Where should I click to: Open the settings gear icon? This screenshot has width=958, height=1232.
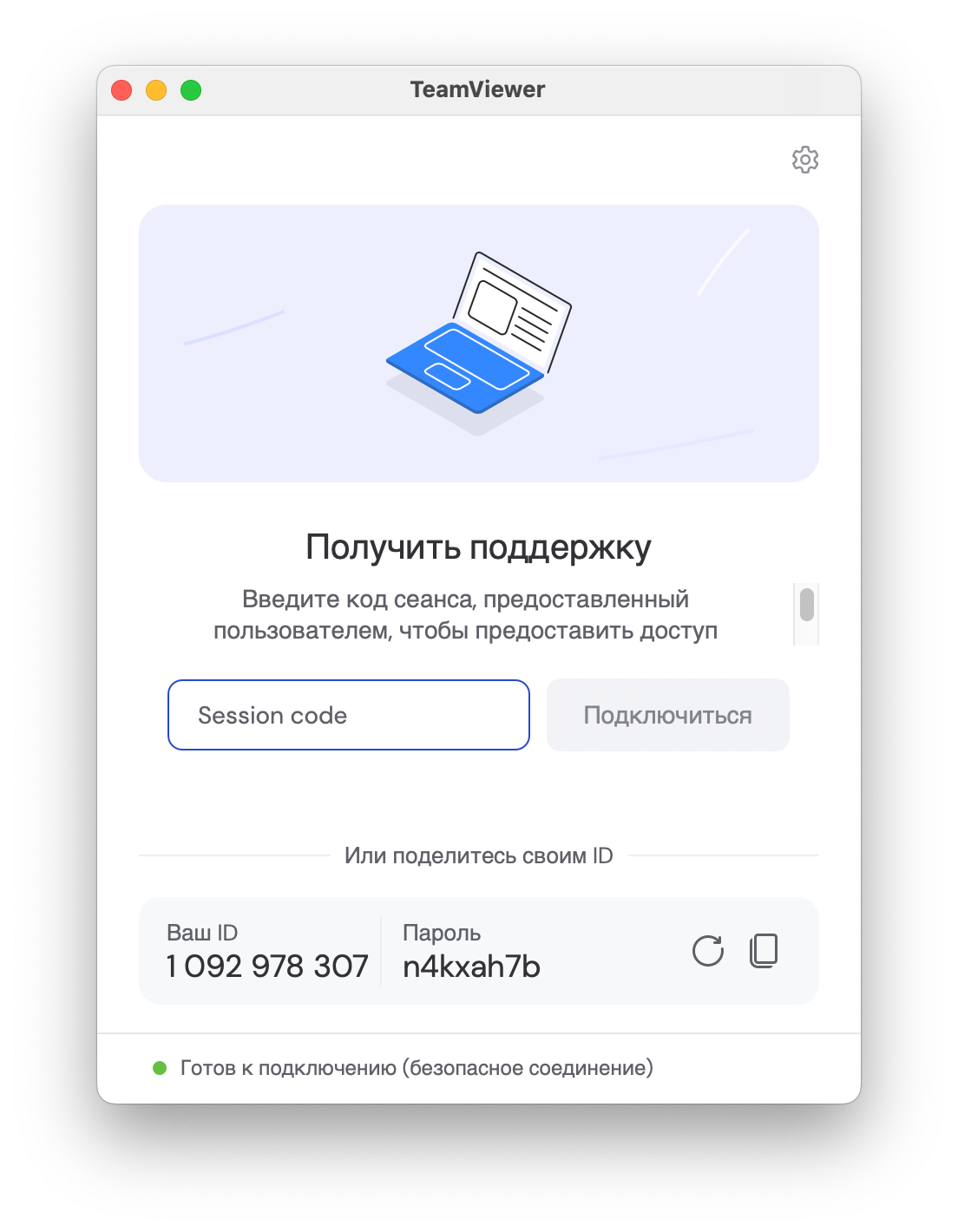point(805,160)
